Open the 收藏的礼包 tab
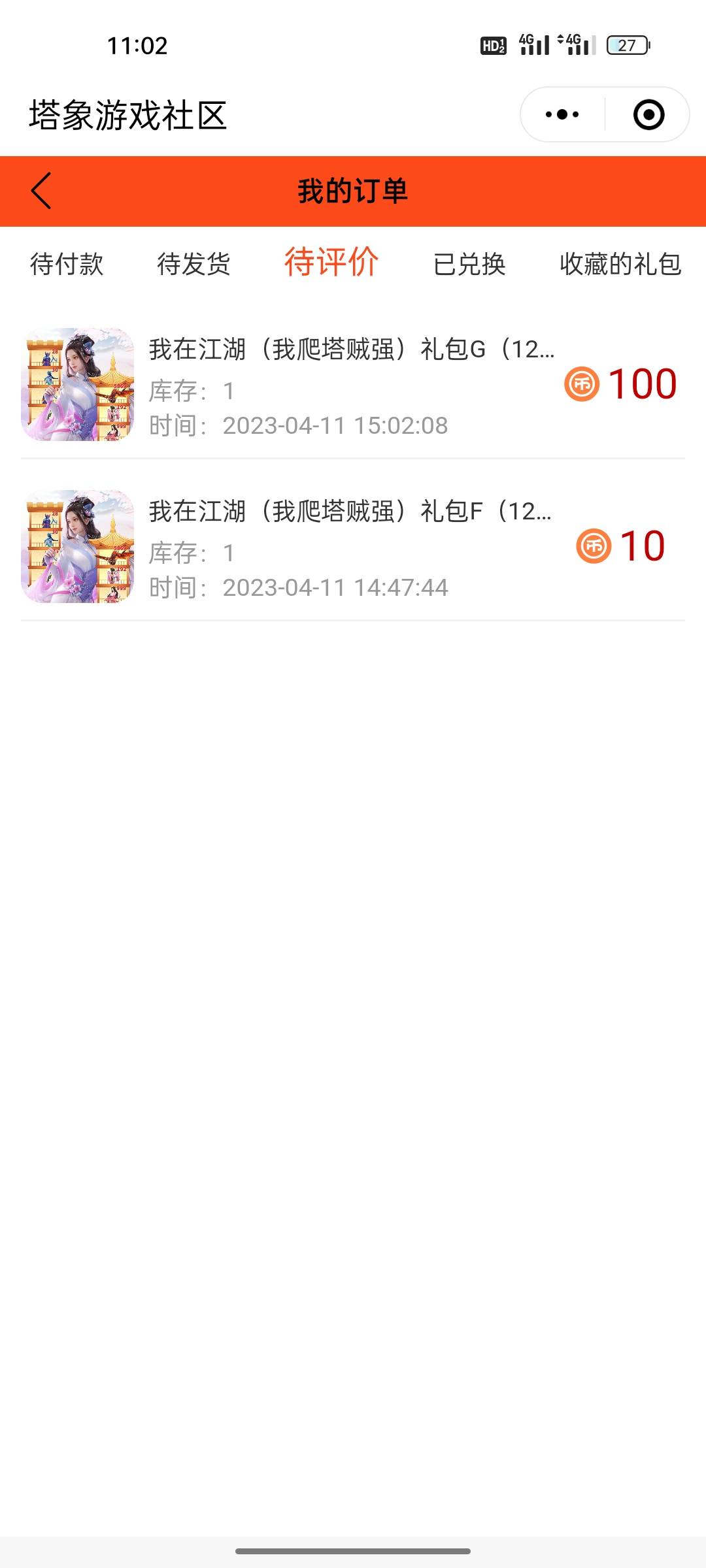 click(x=620, y=264)
